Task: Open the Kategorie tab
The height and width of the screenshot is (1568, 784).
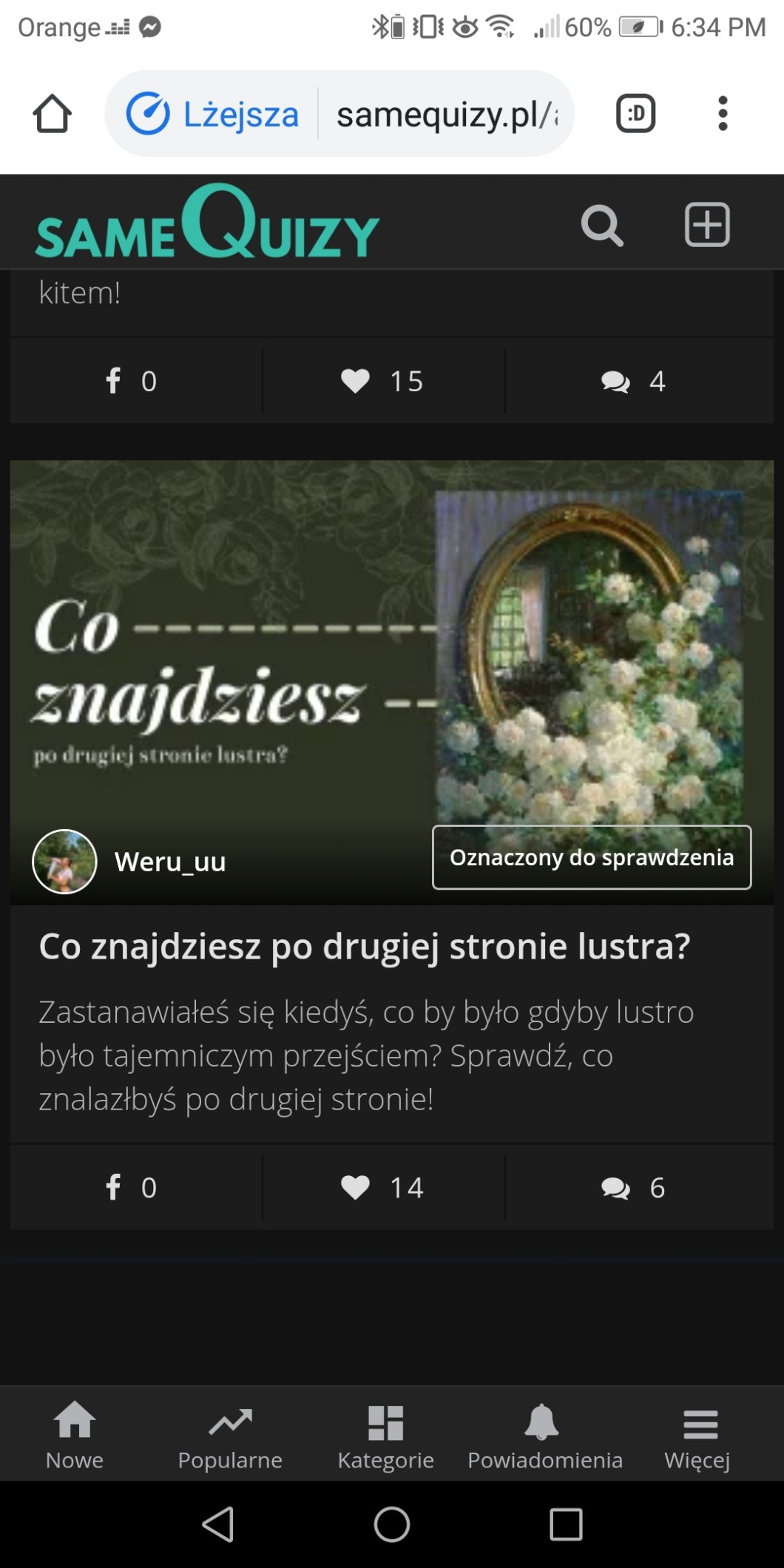Action: pyautogui.click(x=385, y=1436)
